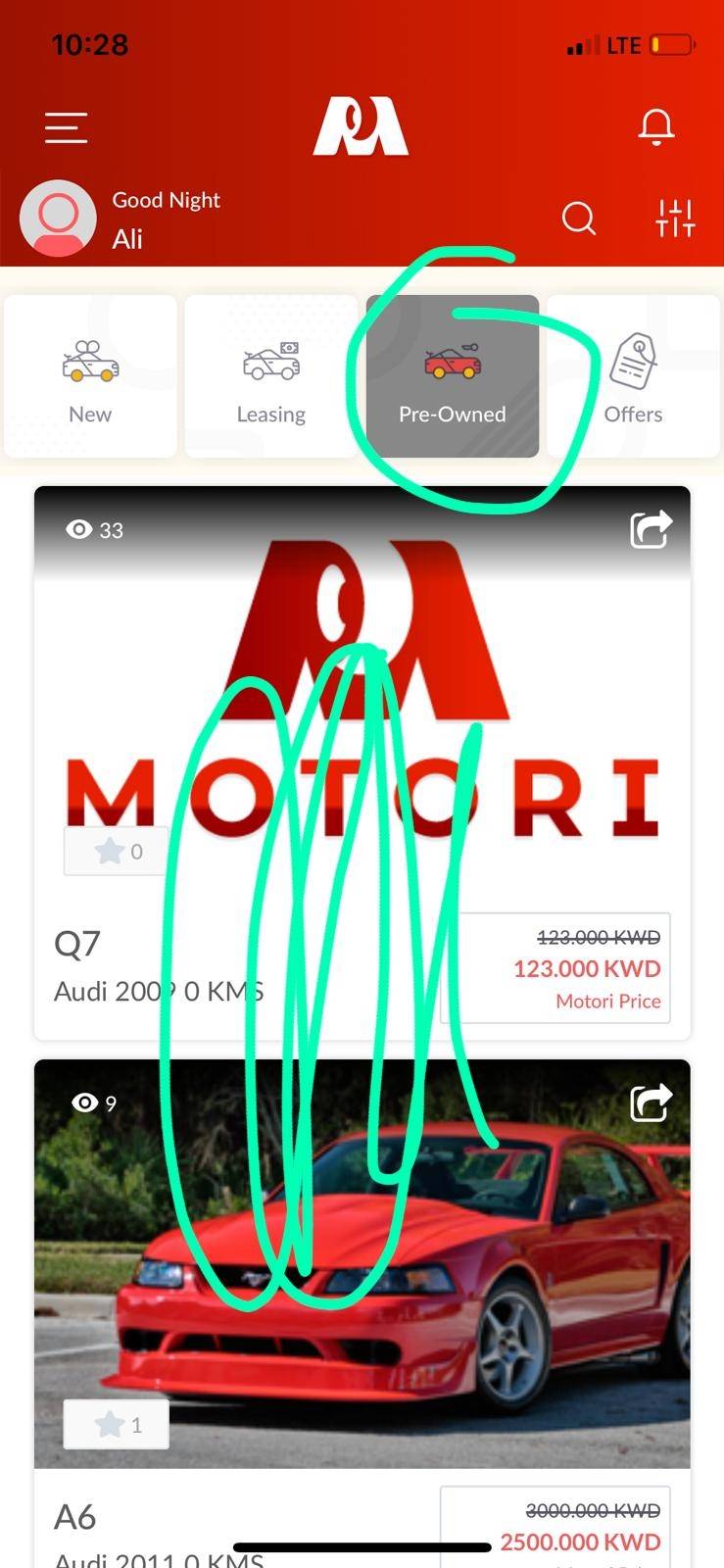Share the Q7 listing
Image resolution: width=724 pixels, height=1568 pixels.
pos(651,530)
